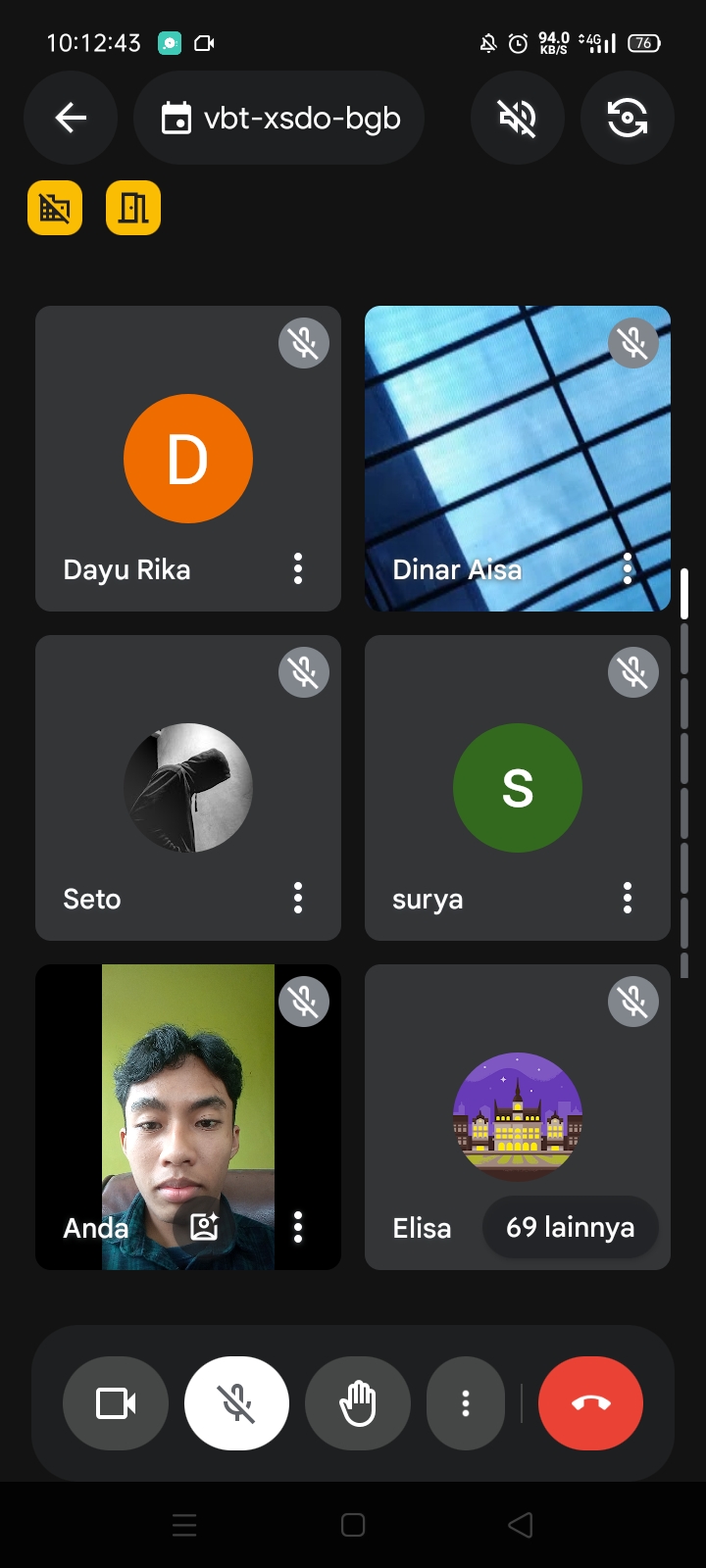Turn off the camera
Viewport: 706px width, 1568px height.
coord(116,1403)
